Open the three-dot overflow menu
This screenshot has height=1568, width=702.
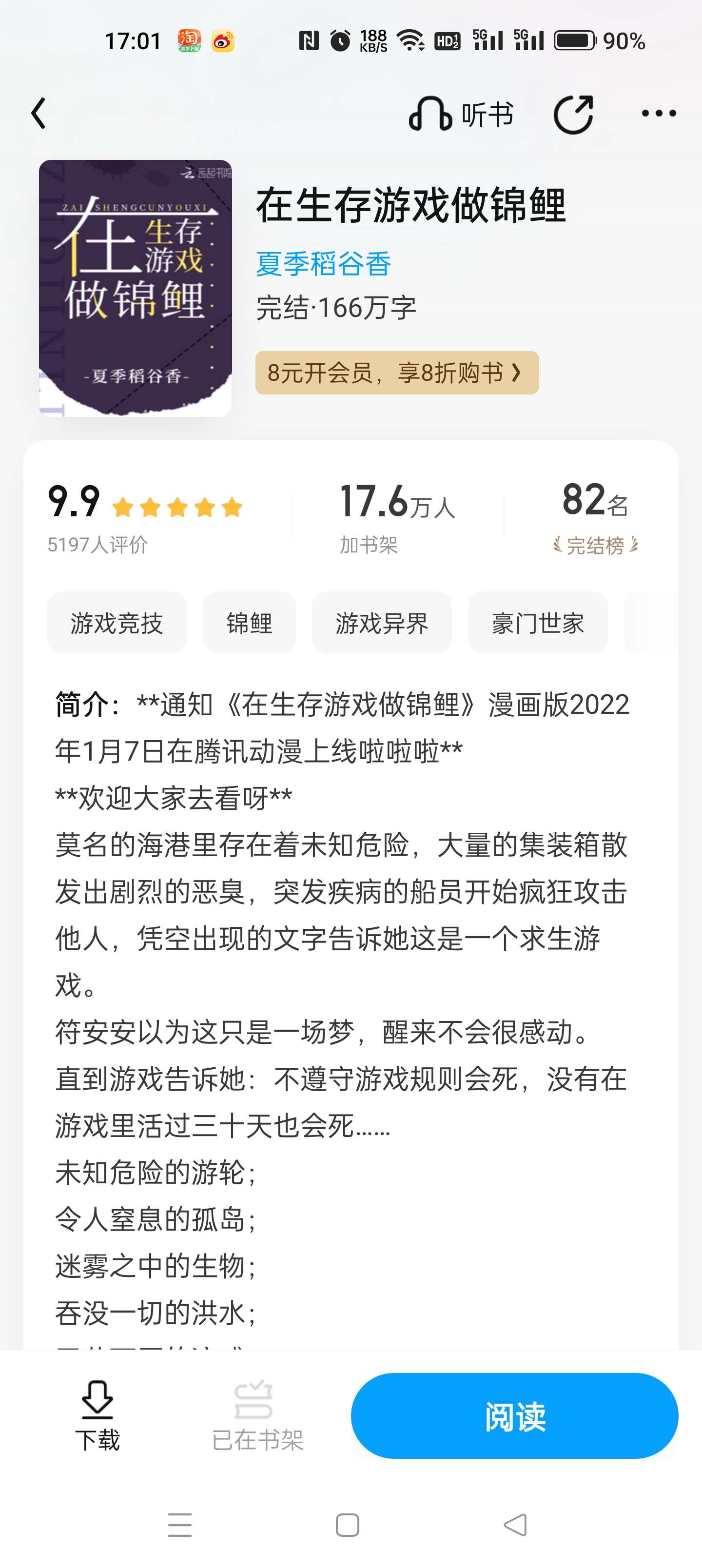(x=659, y=114)
